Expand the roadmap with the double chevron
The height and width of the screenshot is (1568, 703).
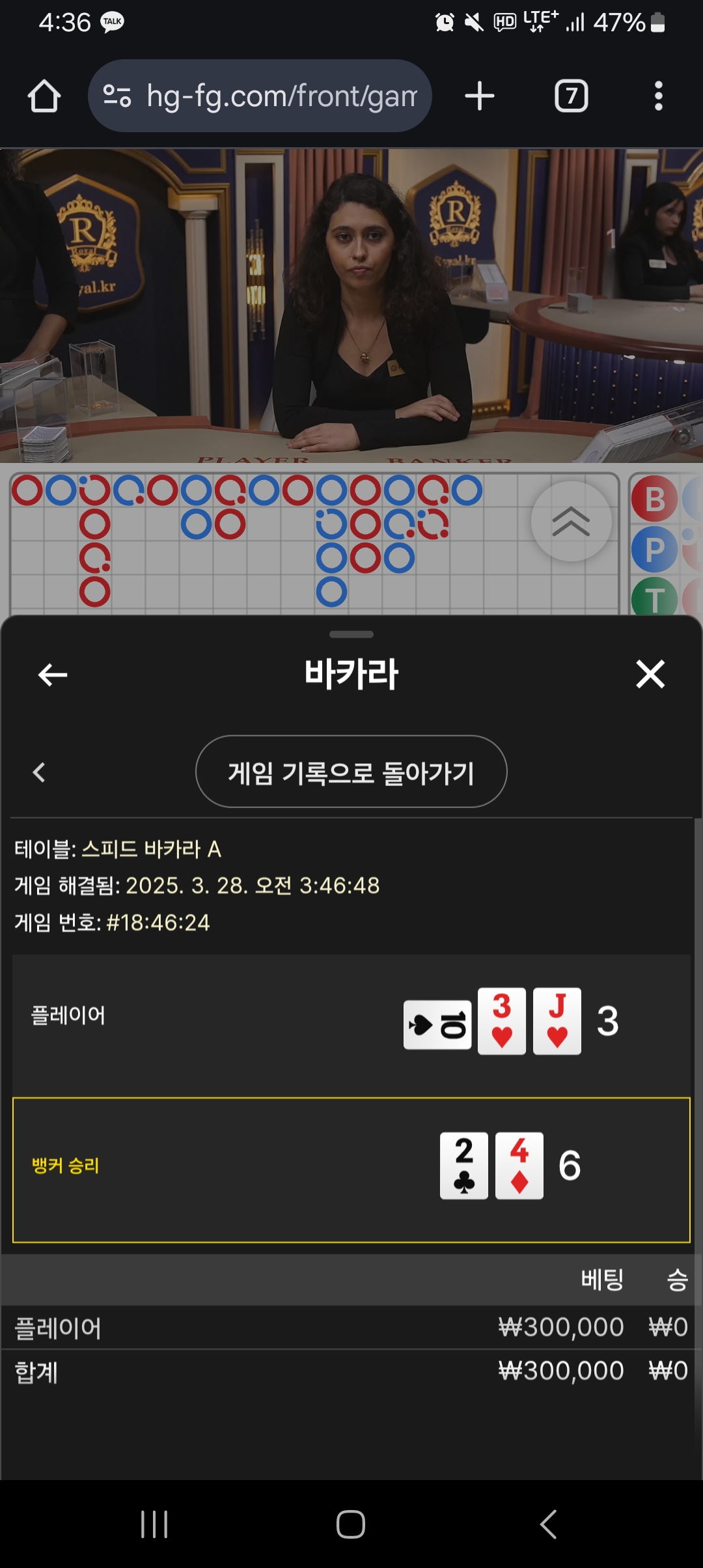click(571, 522)
